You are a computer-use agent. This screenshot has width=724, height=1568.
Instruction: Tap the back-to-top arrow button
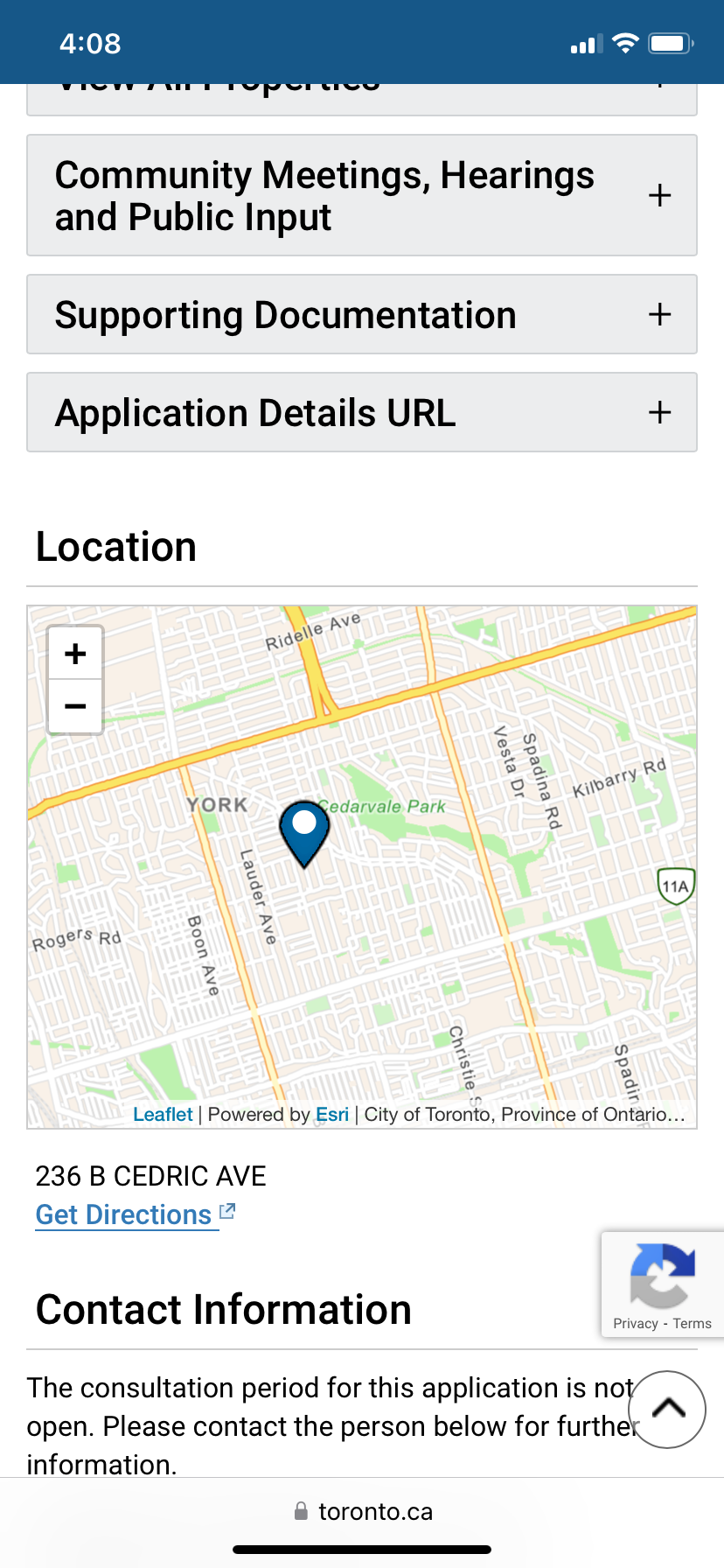point(668,1409)
